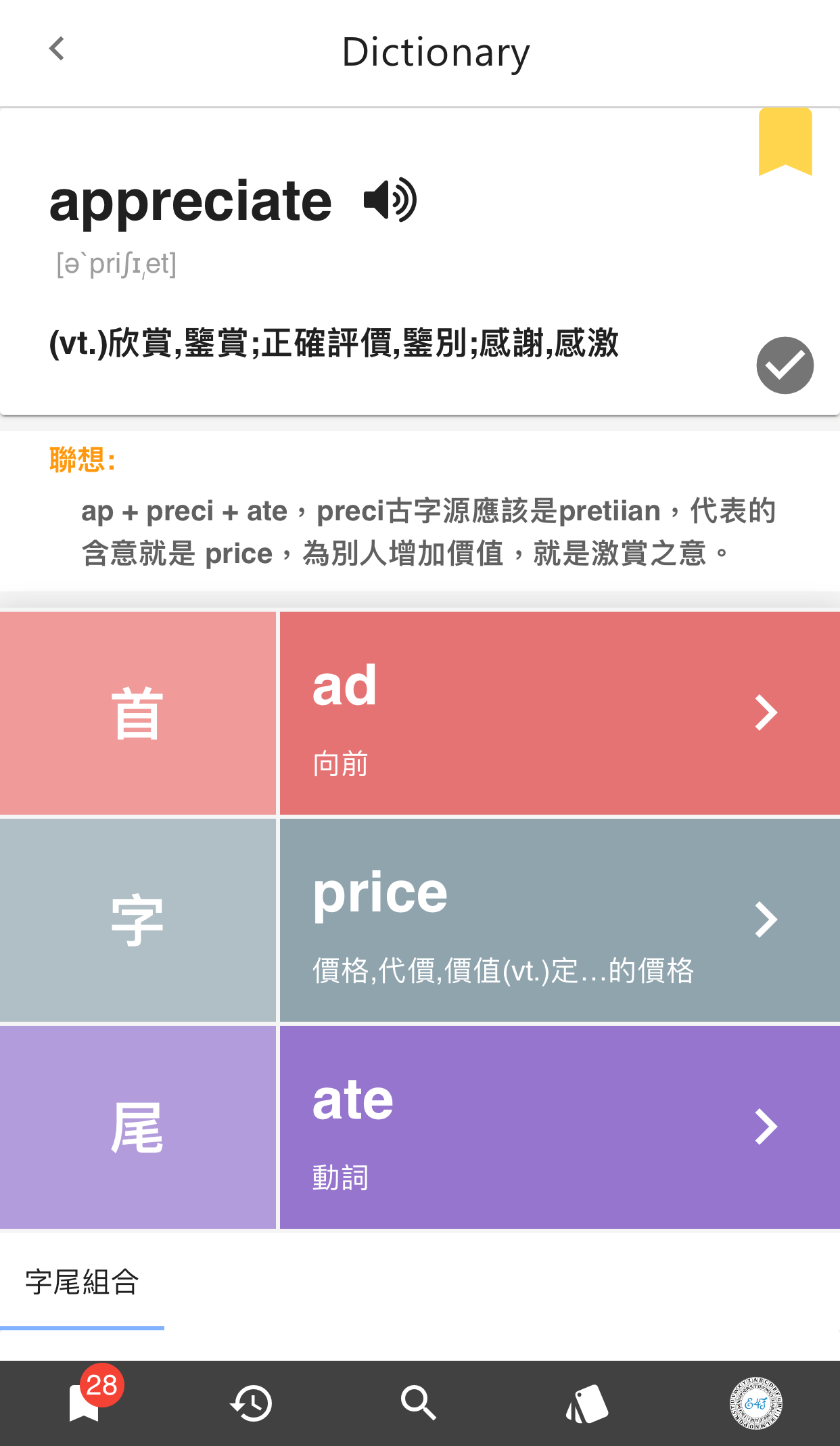Mark appreciate as learned with the checkmark
840x1446 pixels.
pos(785,365)
